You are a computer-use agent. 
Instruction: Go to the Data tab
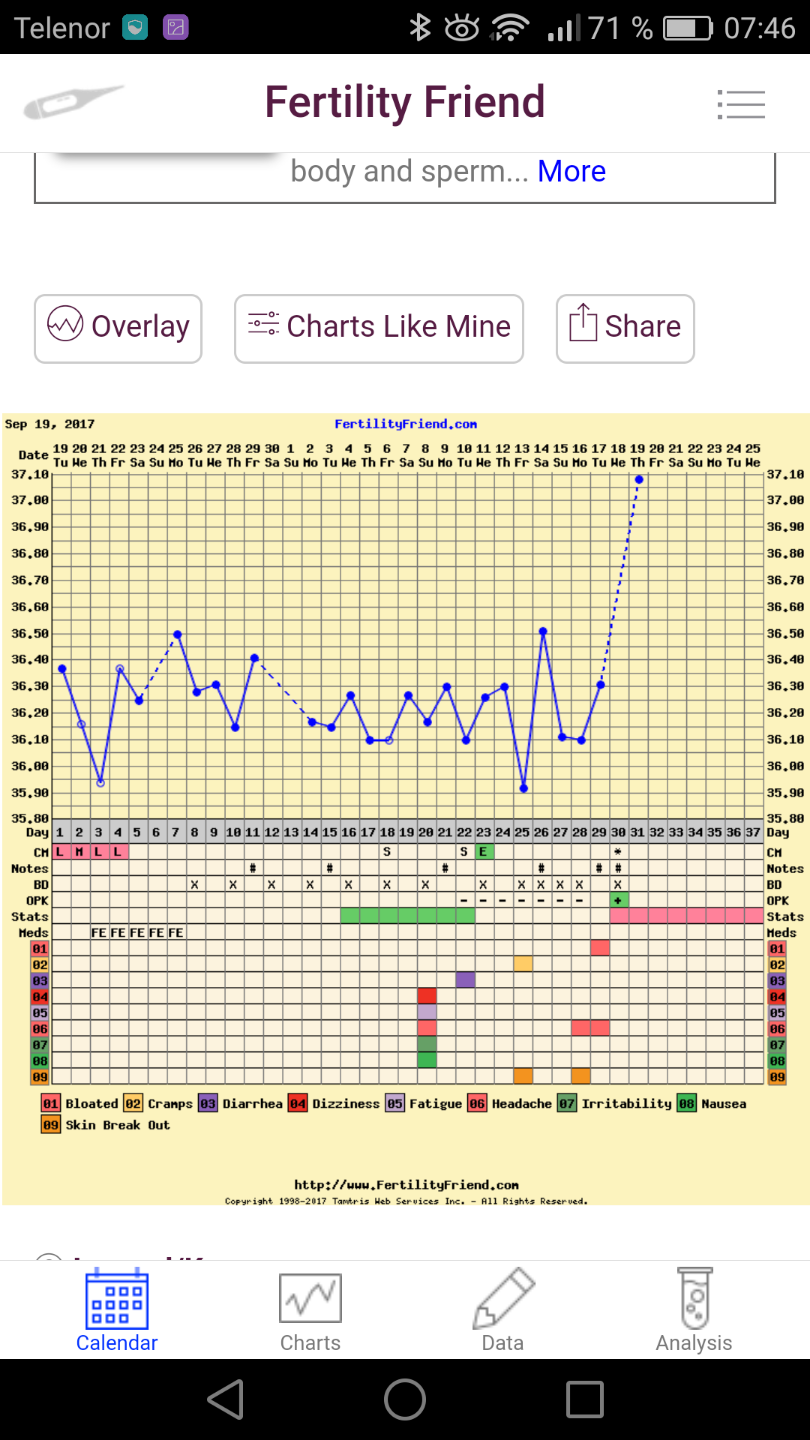coord(502,1310)
